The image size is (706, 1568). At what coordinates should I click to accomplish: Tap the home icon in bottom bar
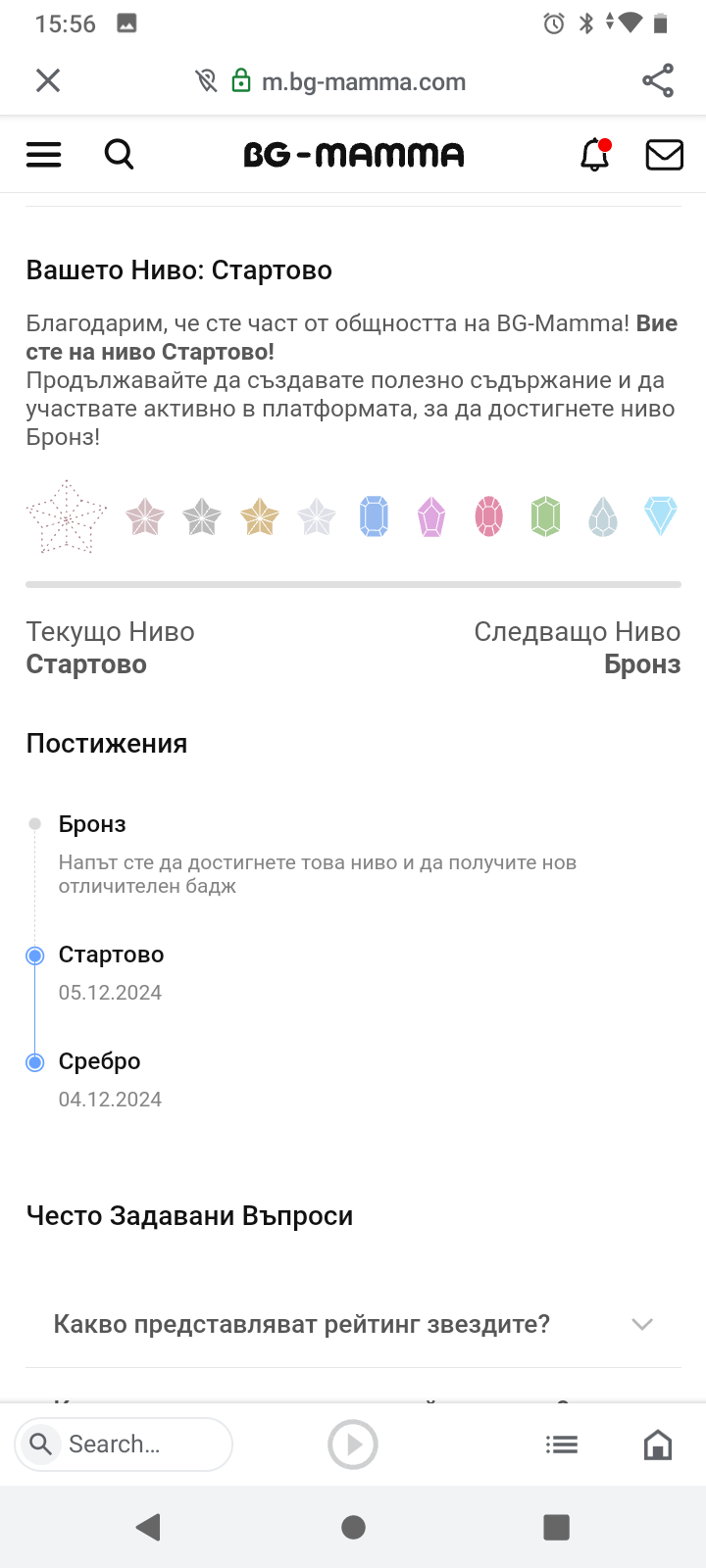point(658,1445)
